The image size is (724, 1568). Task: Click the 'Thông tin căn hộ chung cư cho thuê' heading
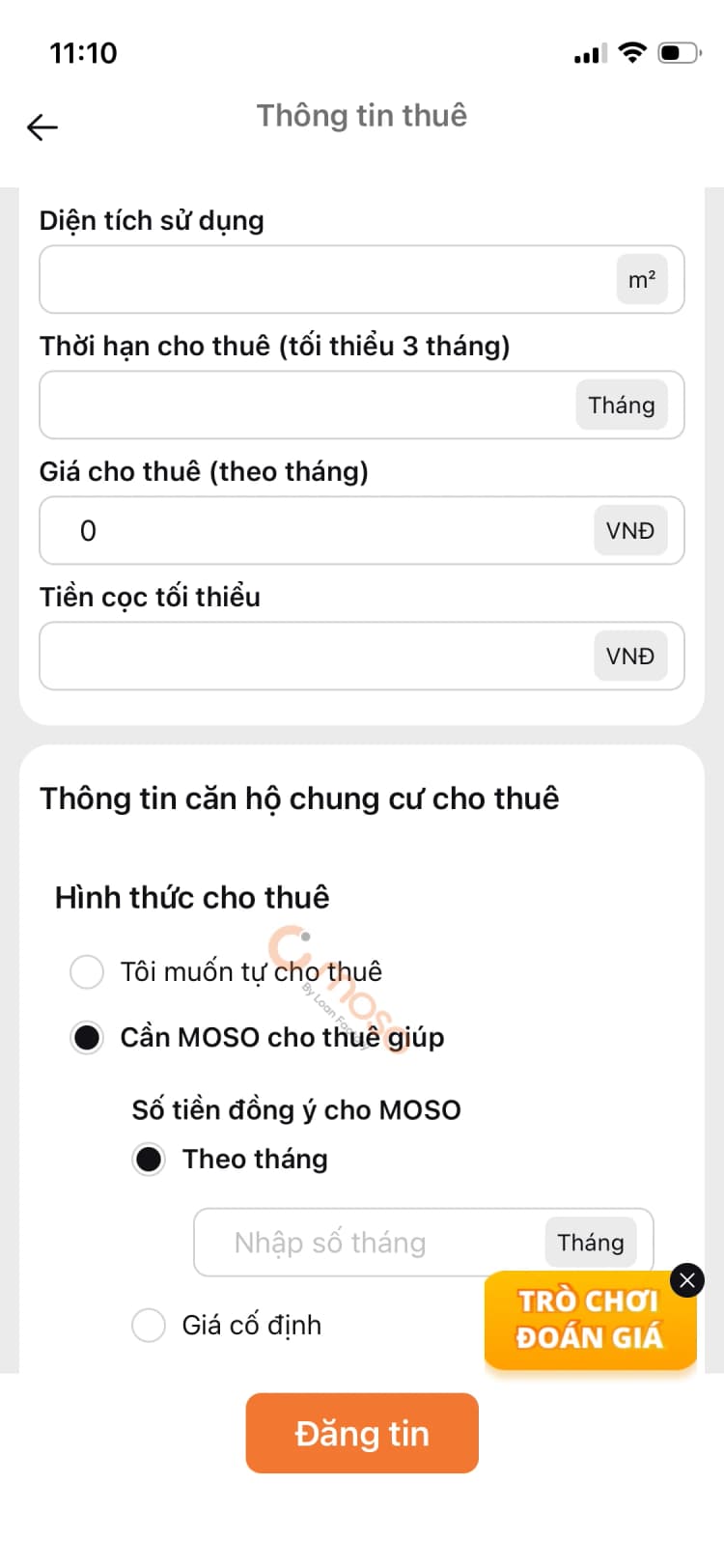[x=299, y=798]
